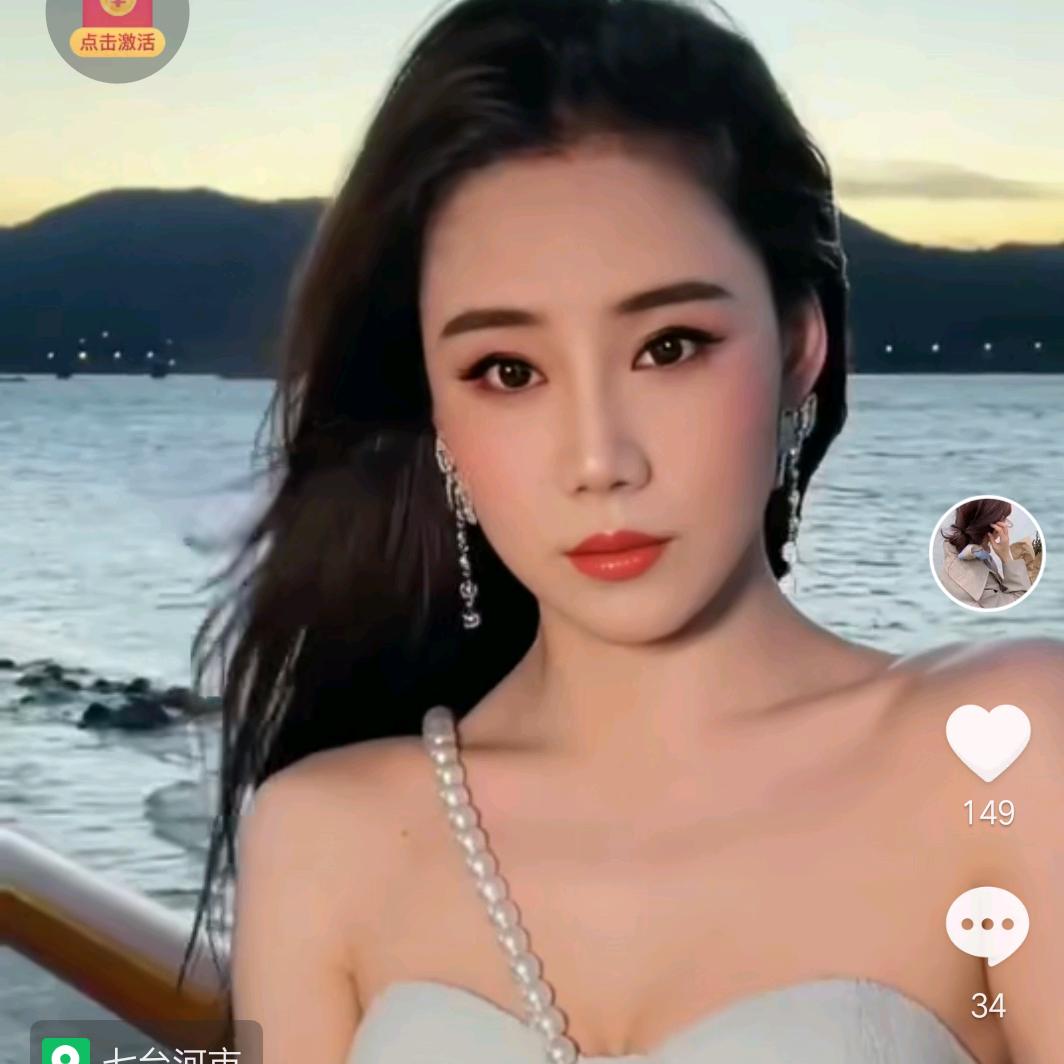Open the video creator's profile avatar

(x=987, y=553)
